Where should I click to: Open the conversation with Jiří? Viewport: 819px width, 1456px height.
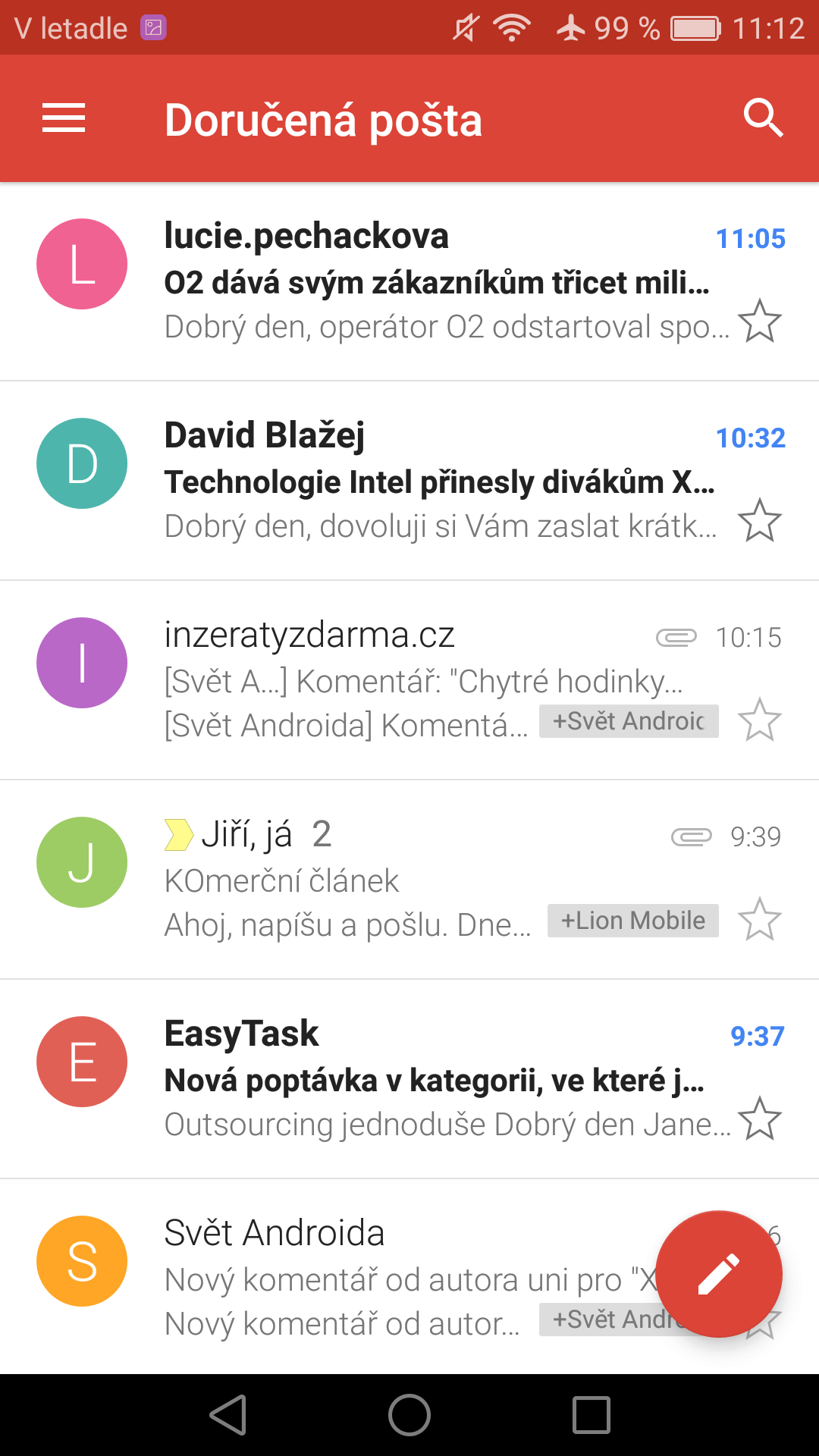pos(409,880)
